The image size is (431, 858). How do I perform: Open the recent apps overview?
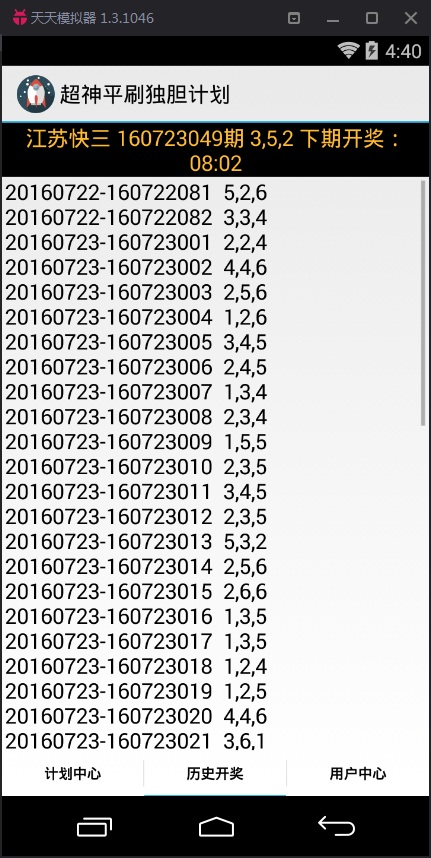pyautogui.click(x=95, y=827)
